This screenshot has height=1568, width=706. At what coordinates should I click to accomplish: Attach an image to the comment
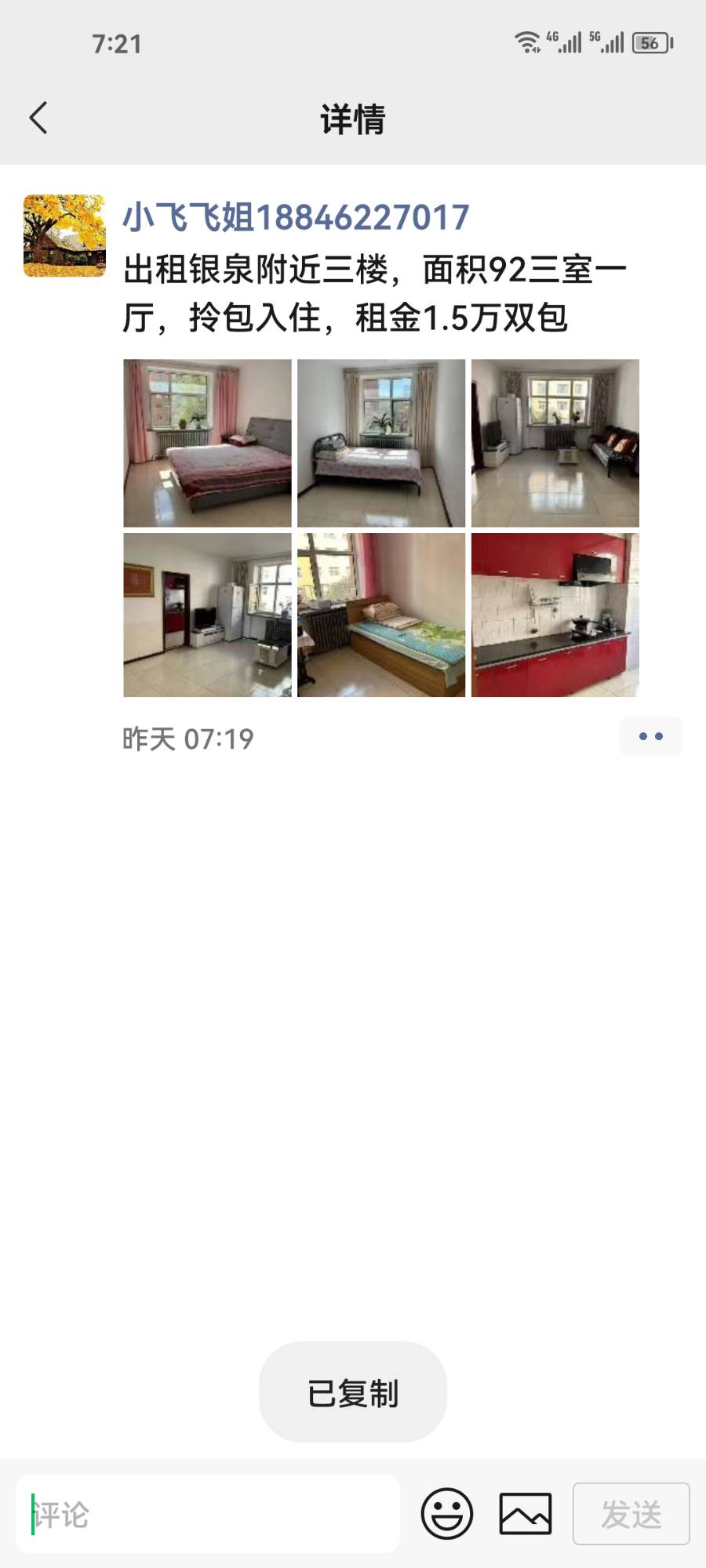526,1514
